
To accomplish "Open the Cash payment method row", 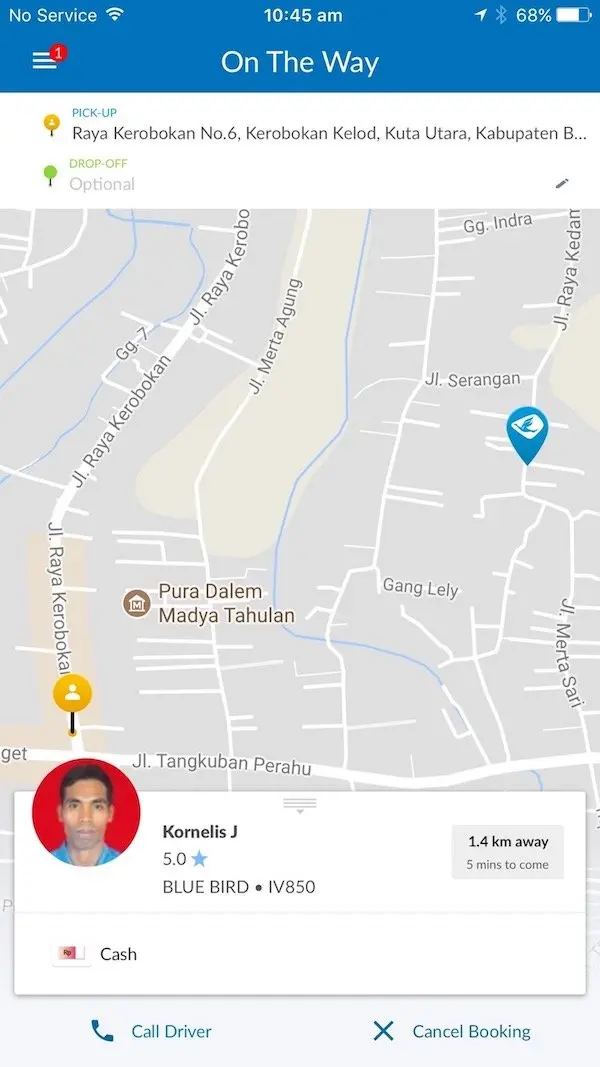I will tap(300, 954).
